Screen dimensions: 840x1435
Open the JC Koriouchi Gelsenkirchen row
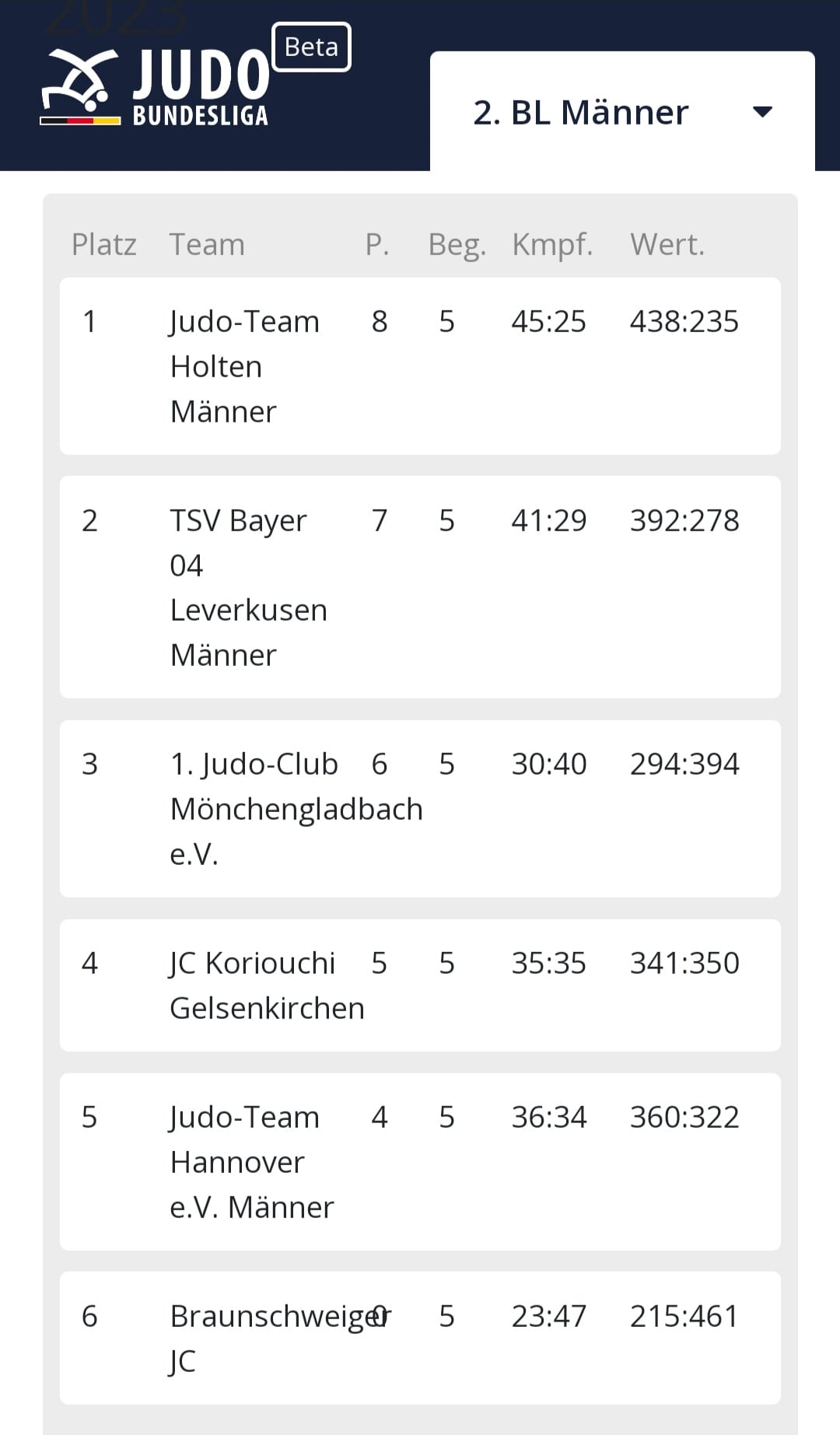point(420,985)
